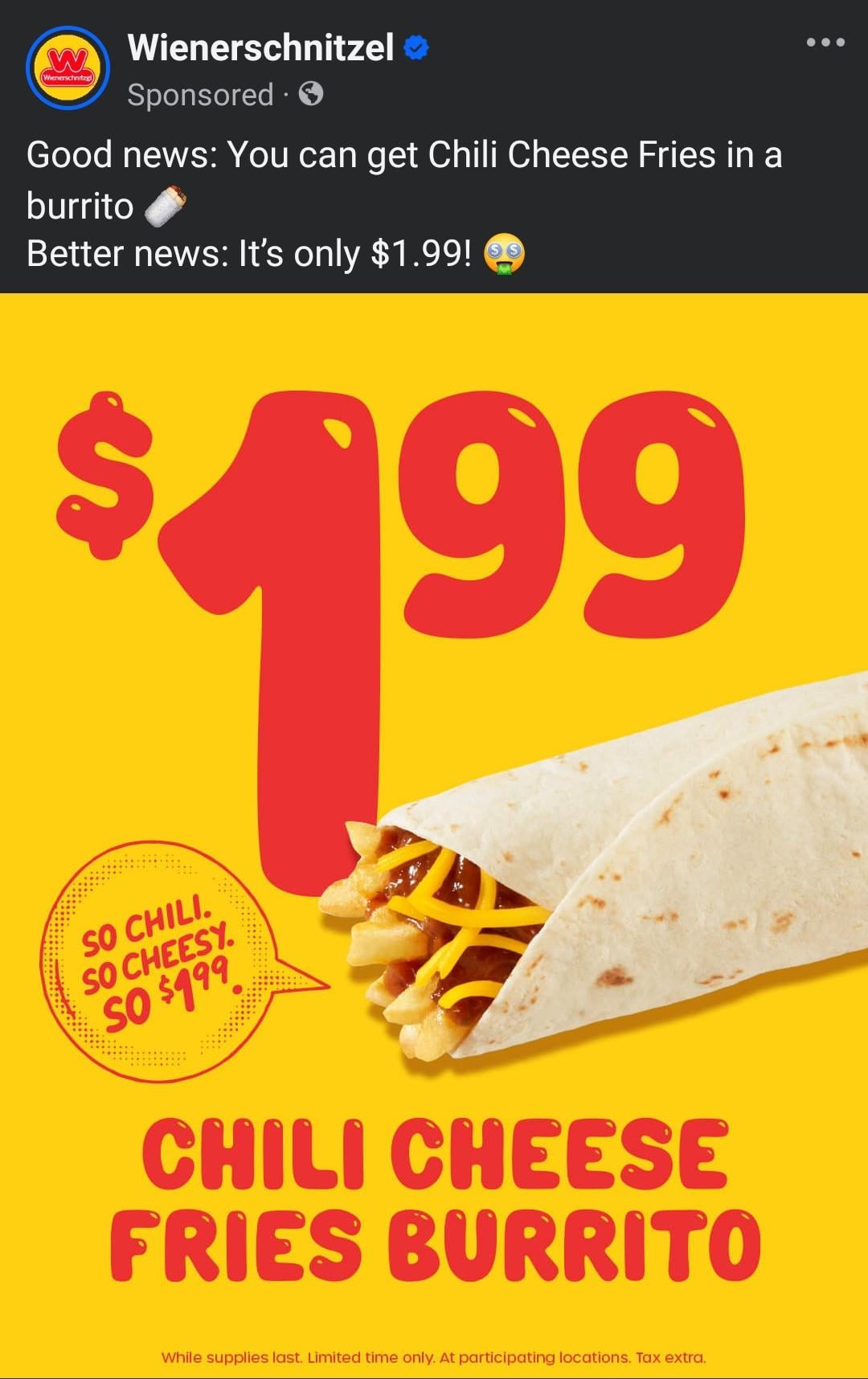This screenshot has height=1379, width=868.
Task: Open Wienerschnitzel's profile picture
Action: (x=68, y=68)
